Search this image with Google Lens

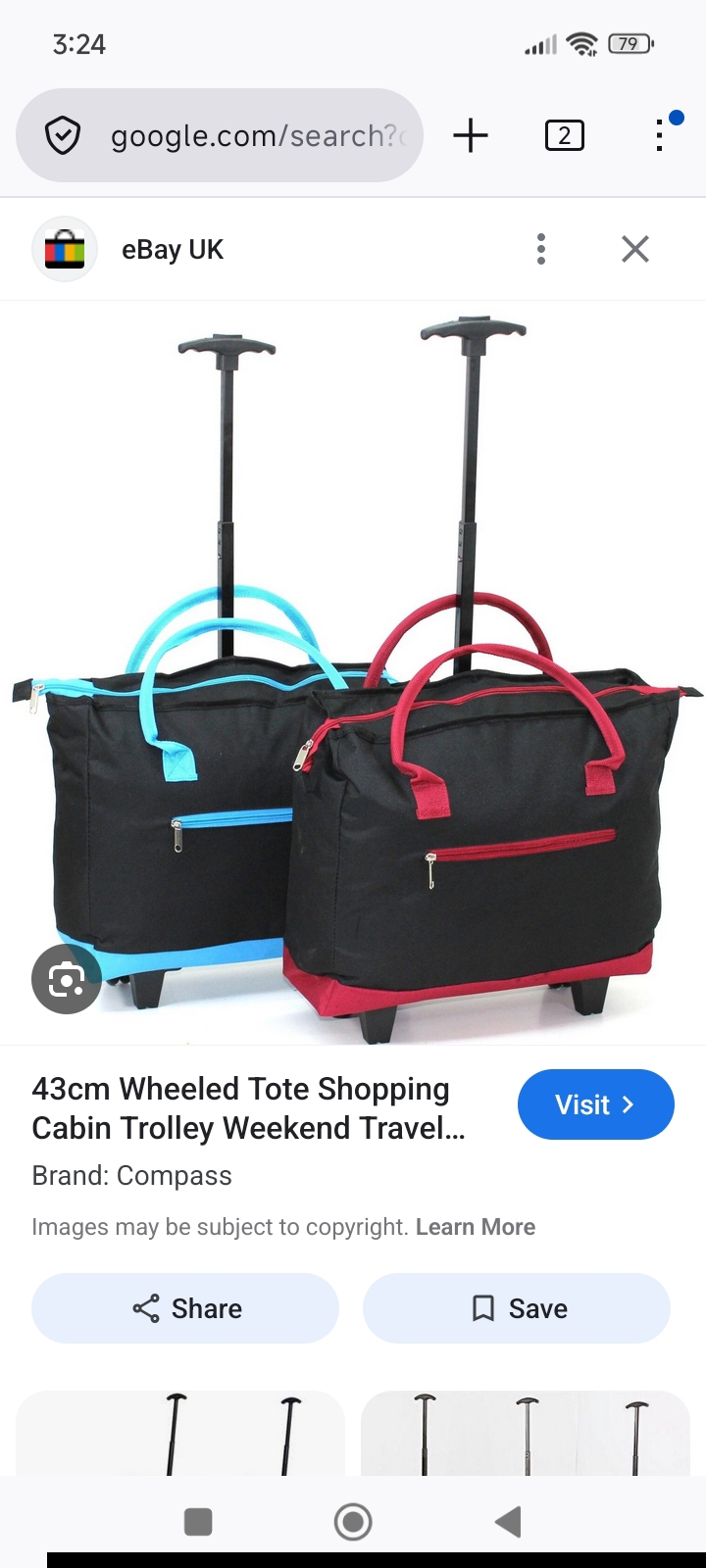pos(66,979)
